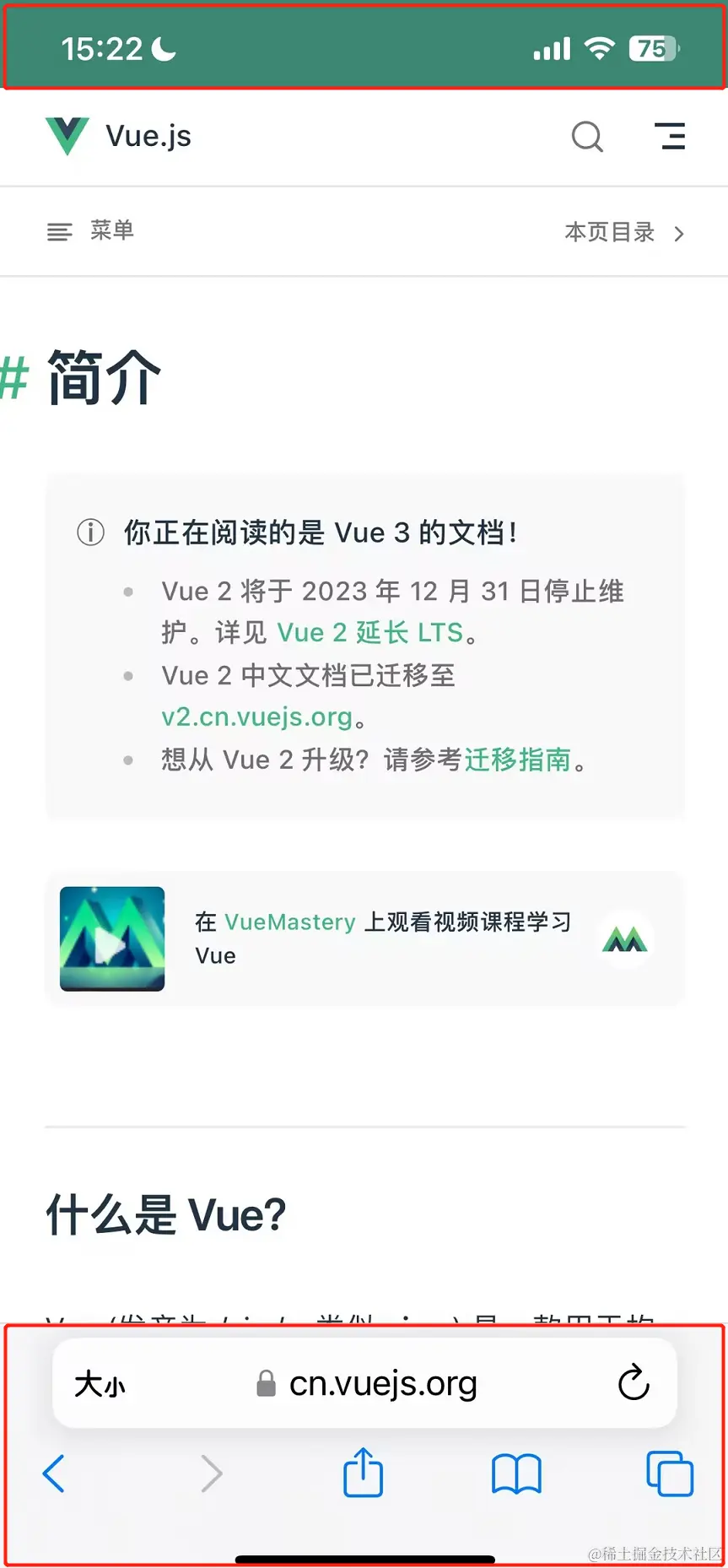Screen dimensions: 728x1568
Task: Open the hamburger navigation menu
Action: pos(670,136)
